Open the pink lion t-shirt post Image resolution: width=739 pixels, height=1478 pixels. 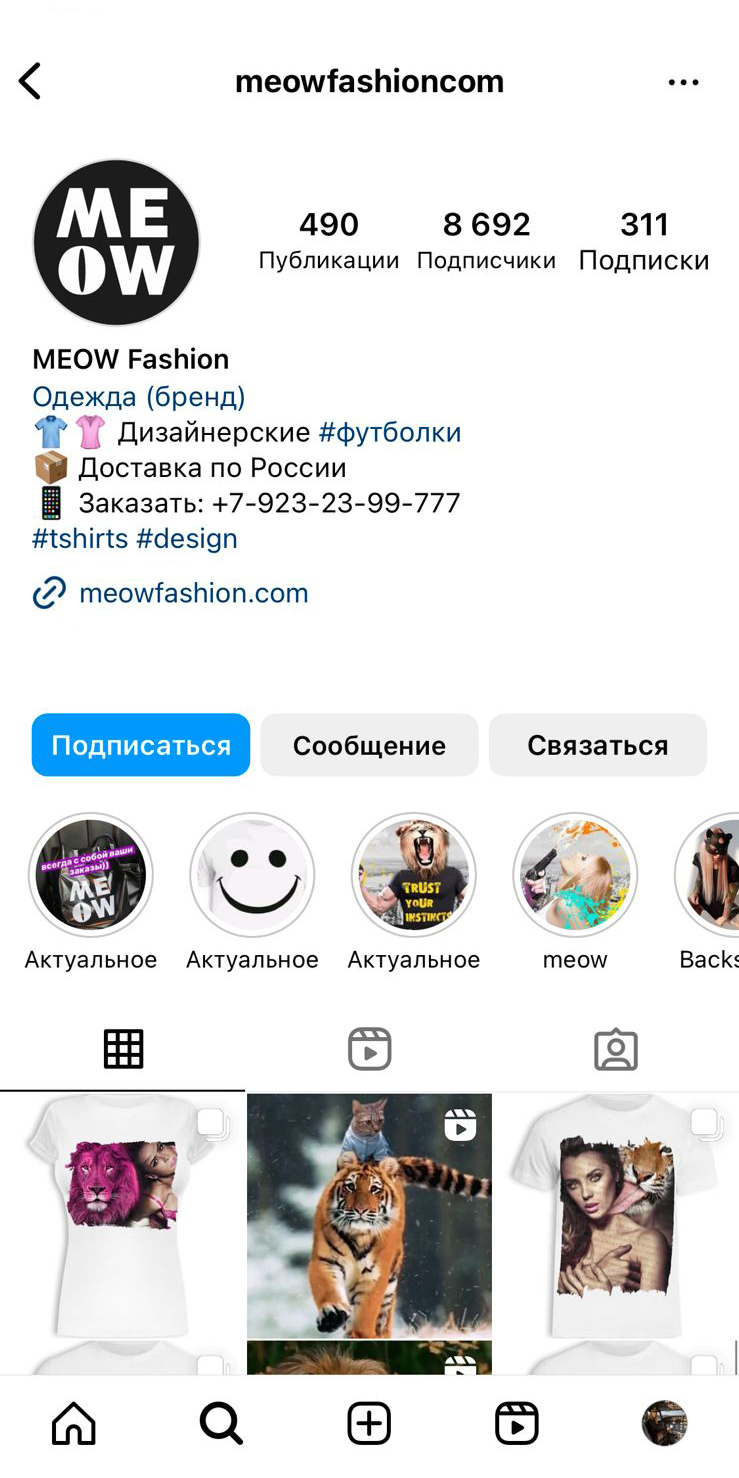tap(122, 1214)
